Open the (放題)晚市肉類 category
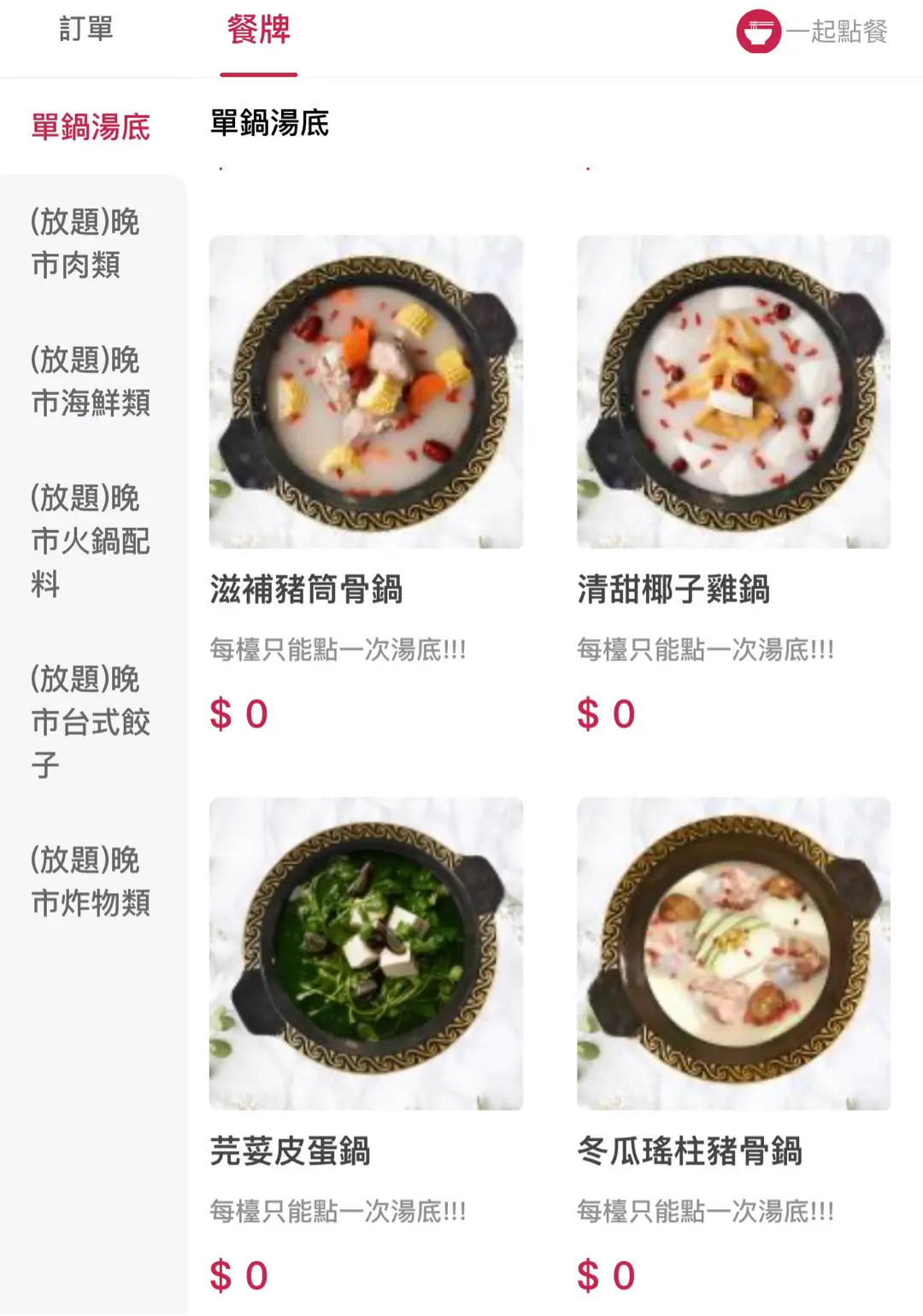This screenshot has width=923, height=1316. coord(85,244)
